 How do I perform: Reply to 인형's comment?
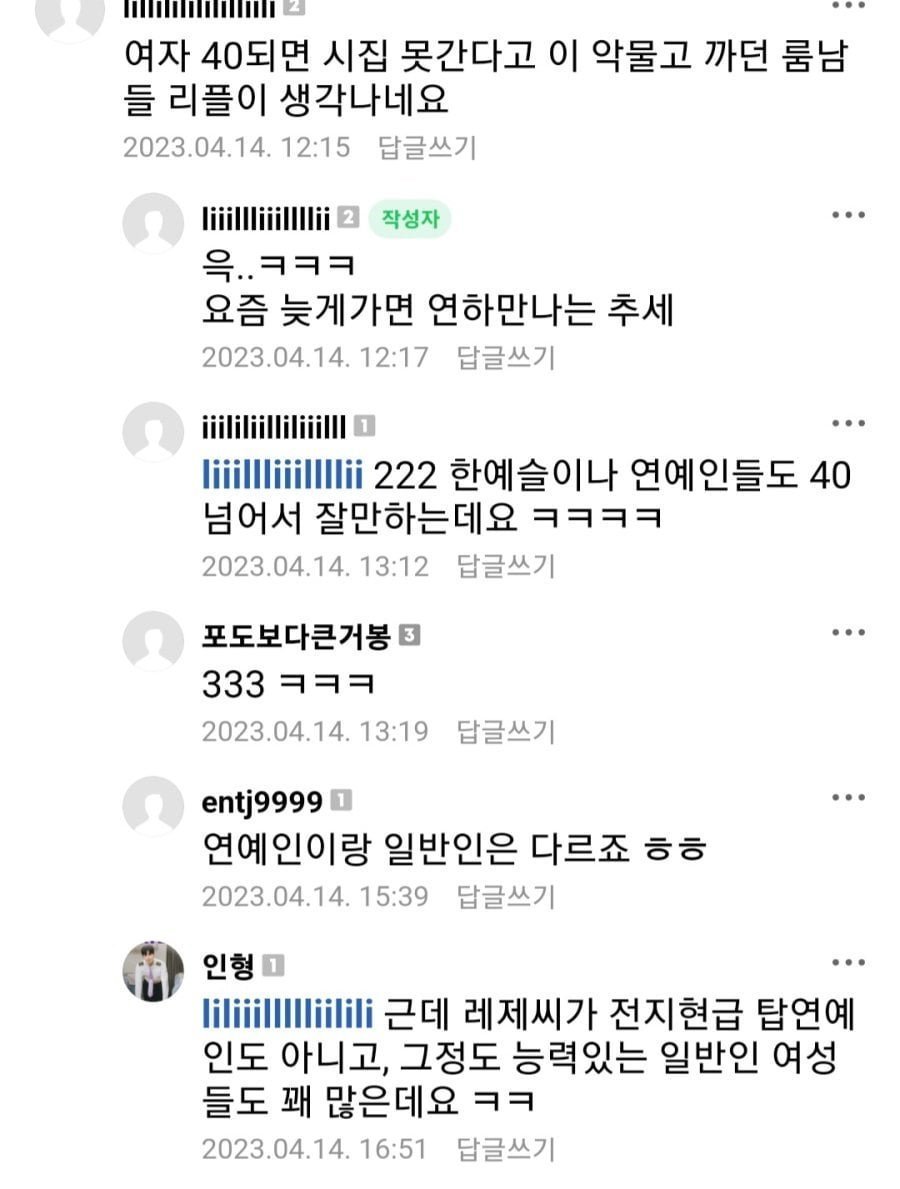tap(505, 1148)
